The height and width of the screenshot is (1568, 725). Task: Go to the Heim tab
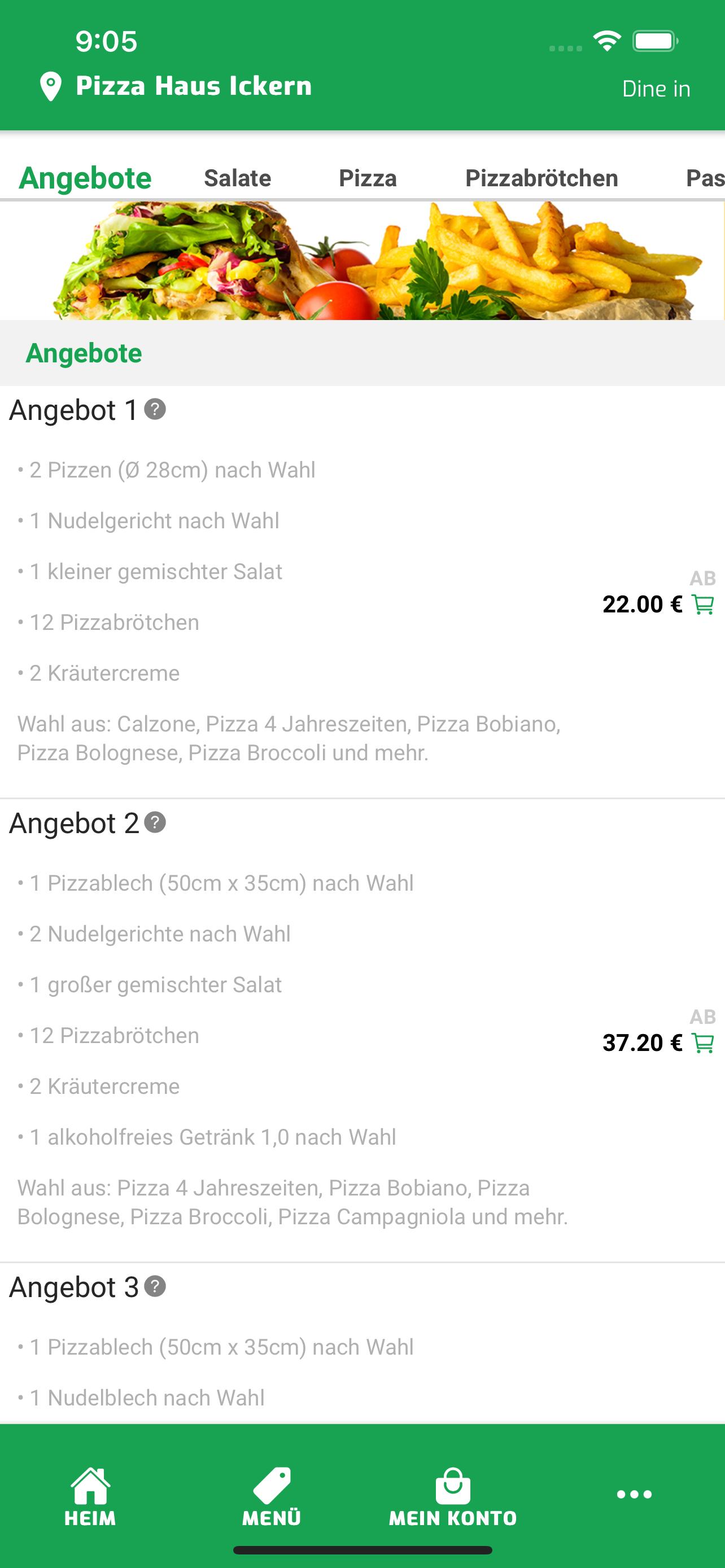click(90, 1497)
